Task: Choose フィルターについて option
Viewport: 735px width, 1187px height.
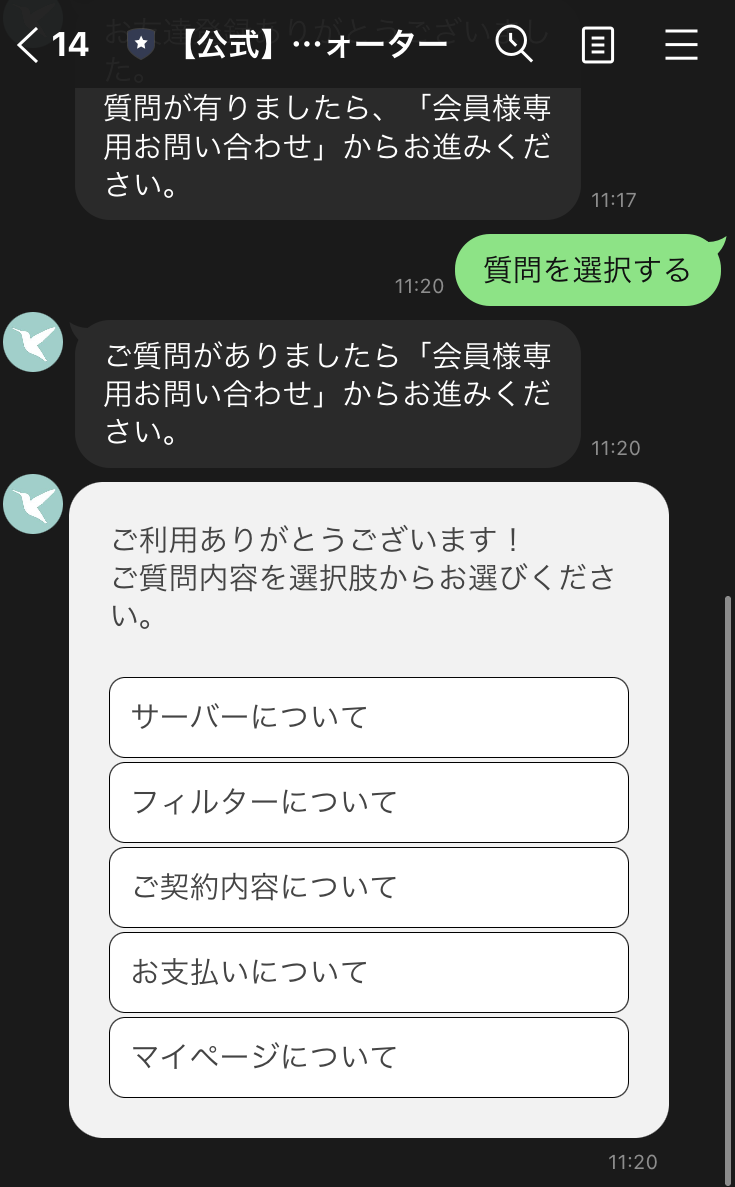Action: tap(369, 802)
